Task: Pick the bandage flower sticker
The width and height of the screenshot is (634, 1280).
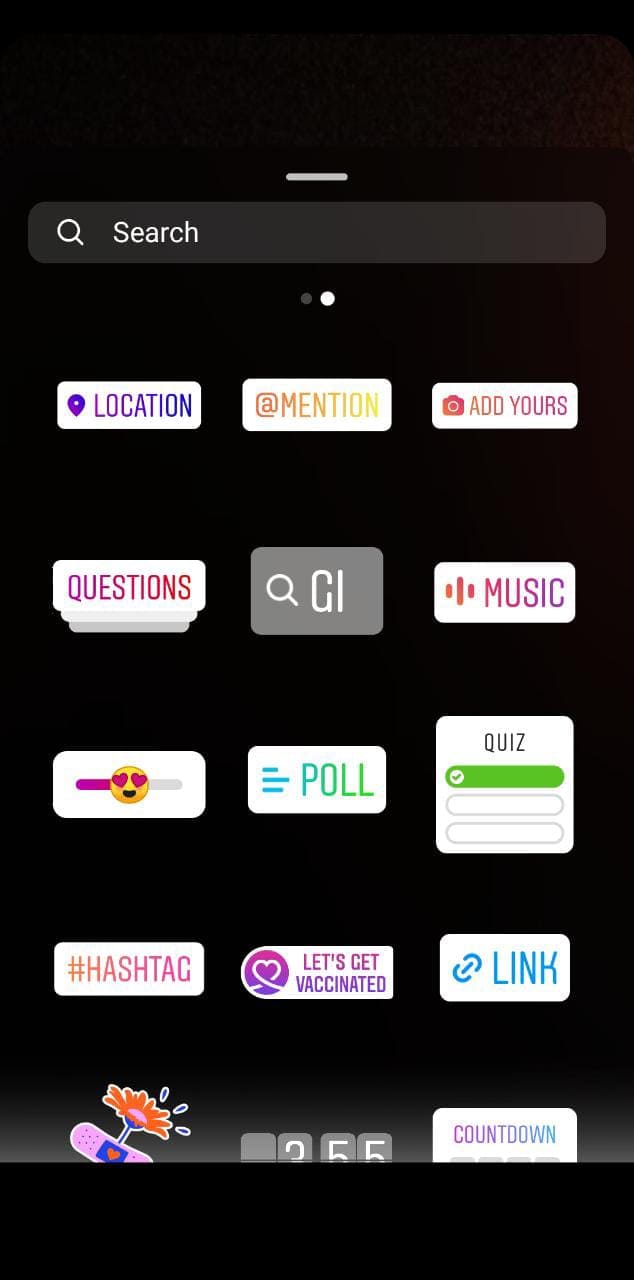Action: click(130, 1125)
